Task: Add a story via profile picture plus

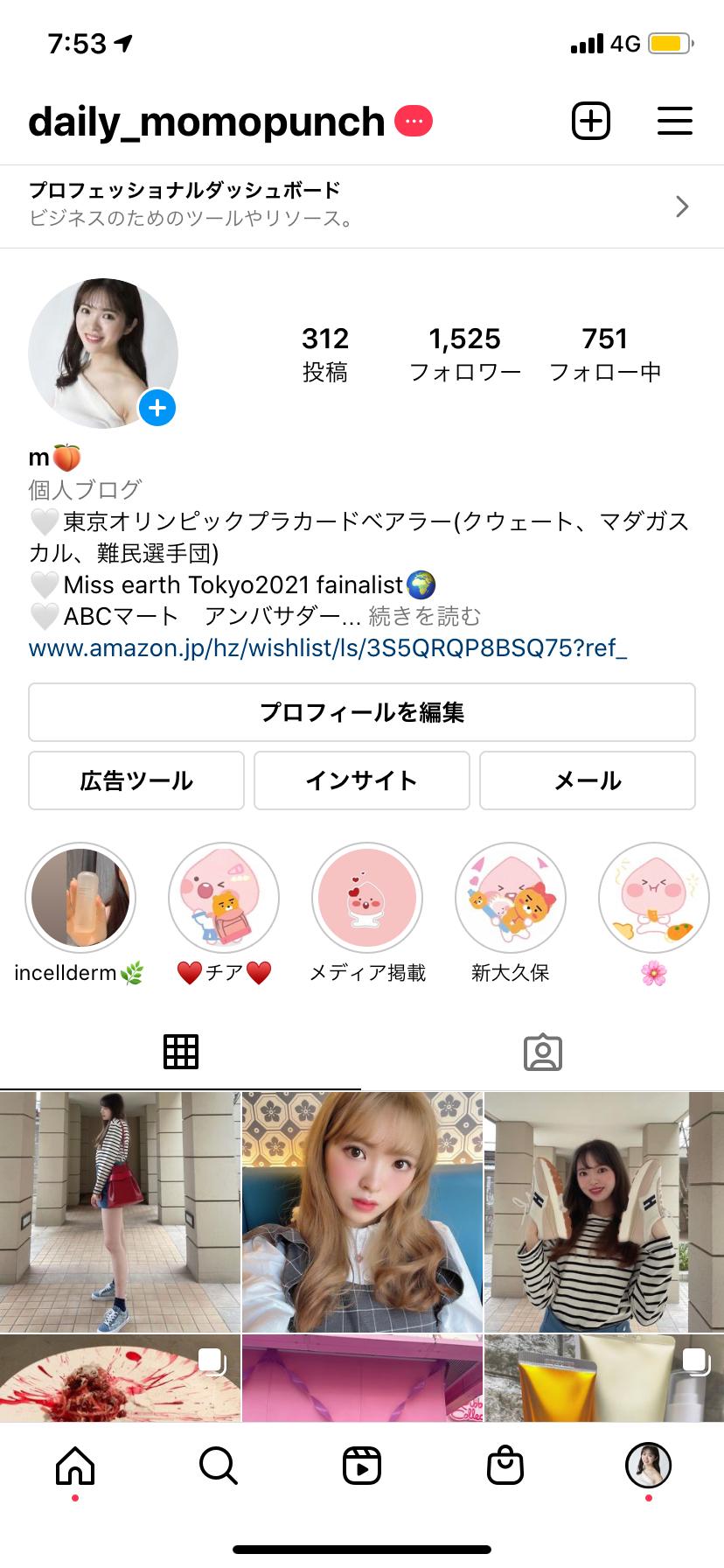Action: pyautogui.click(x=158, y=408)
